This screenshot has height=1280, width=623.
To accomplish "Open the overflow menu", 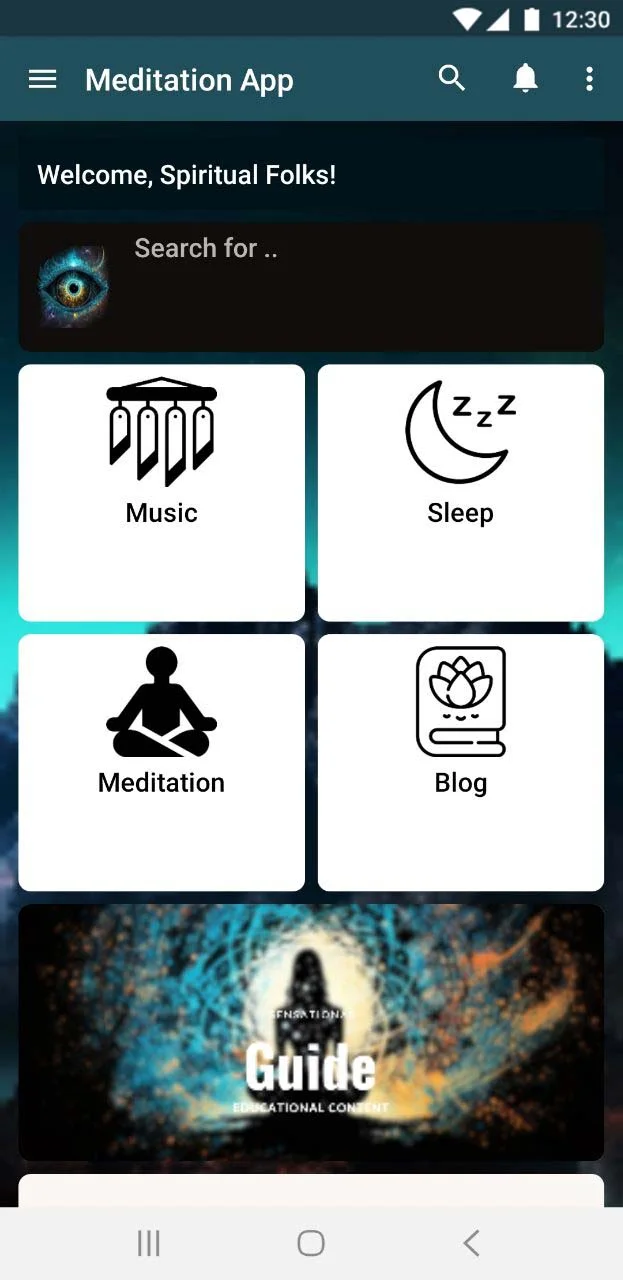I will click(x=589, y=79).
